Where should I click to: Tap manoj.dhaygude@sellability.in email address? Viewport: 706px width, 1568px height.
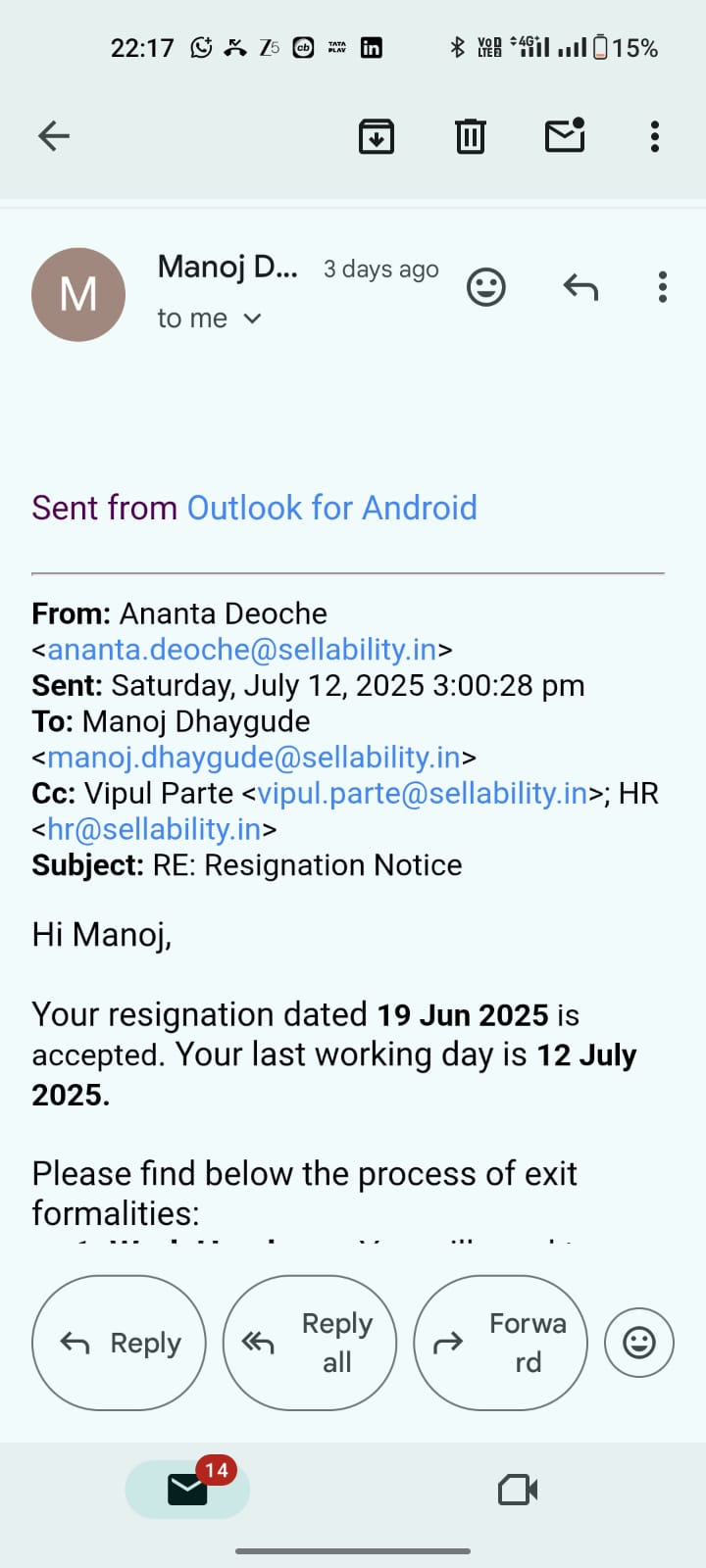coord(253,758)
